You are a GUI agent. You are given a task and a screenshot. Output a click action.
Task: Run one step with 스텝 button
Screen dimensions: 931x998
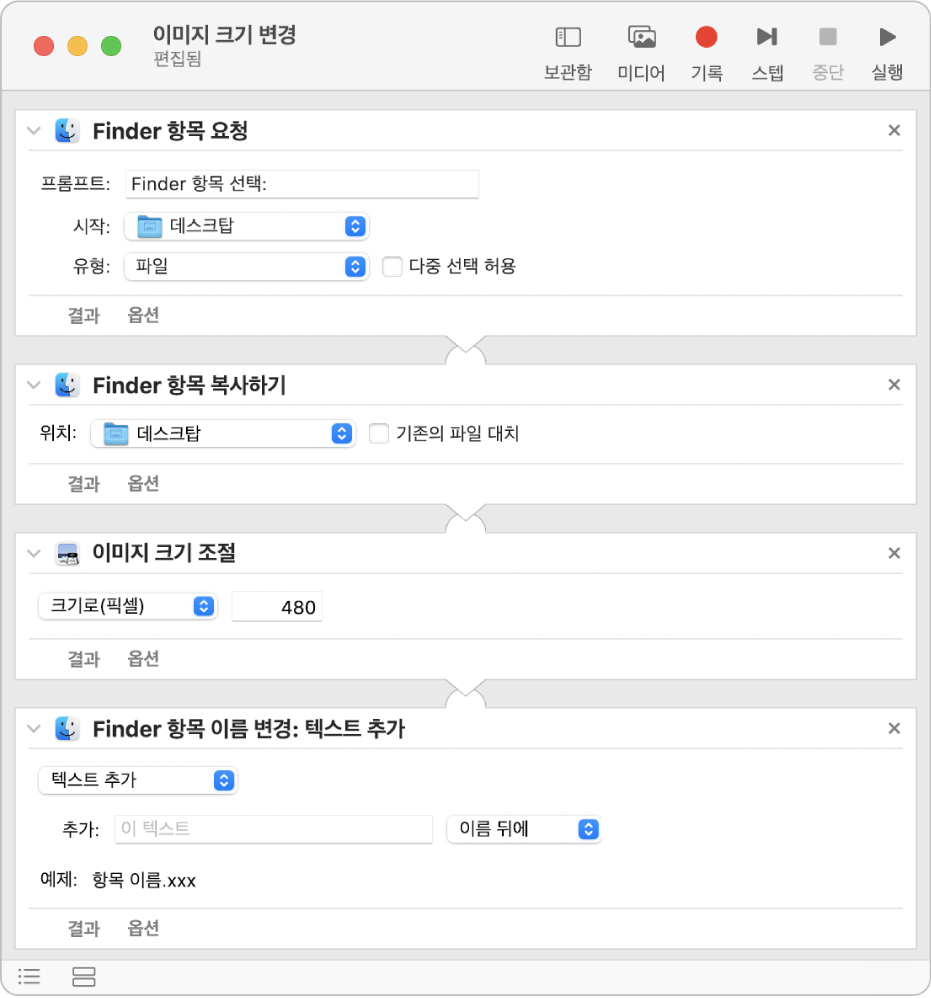[767, 50]
